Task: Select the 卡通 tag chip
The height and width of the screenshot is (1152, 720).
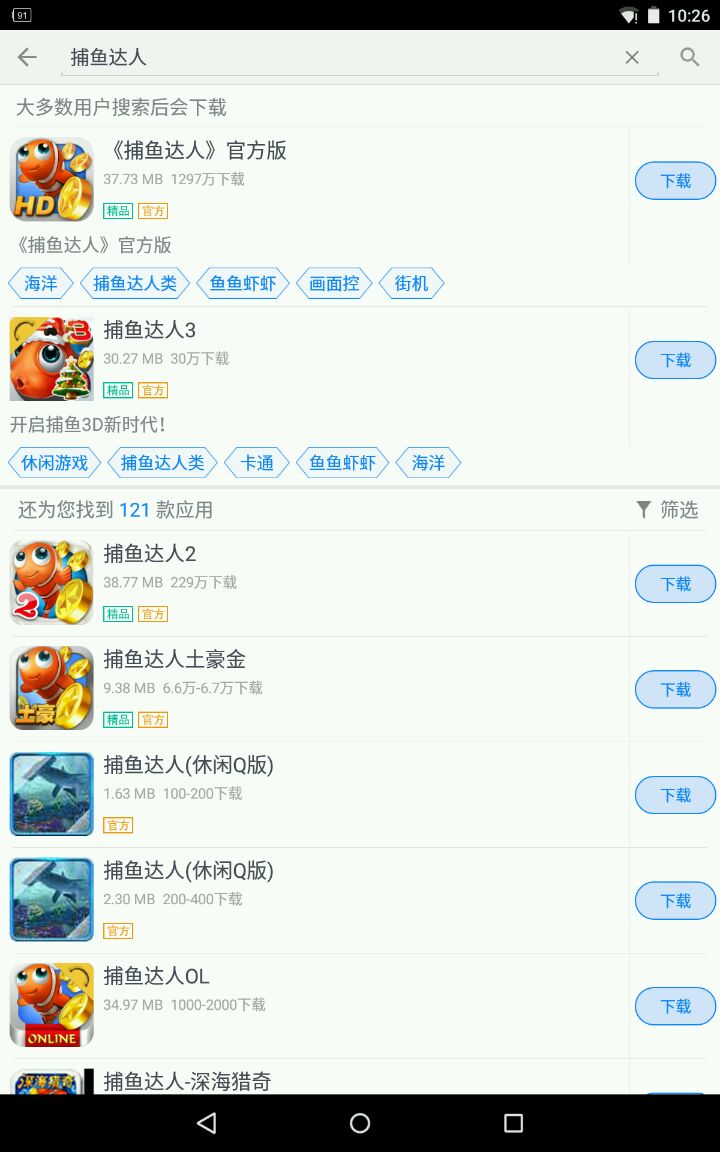Action: [257, 463]
